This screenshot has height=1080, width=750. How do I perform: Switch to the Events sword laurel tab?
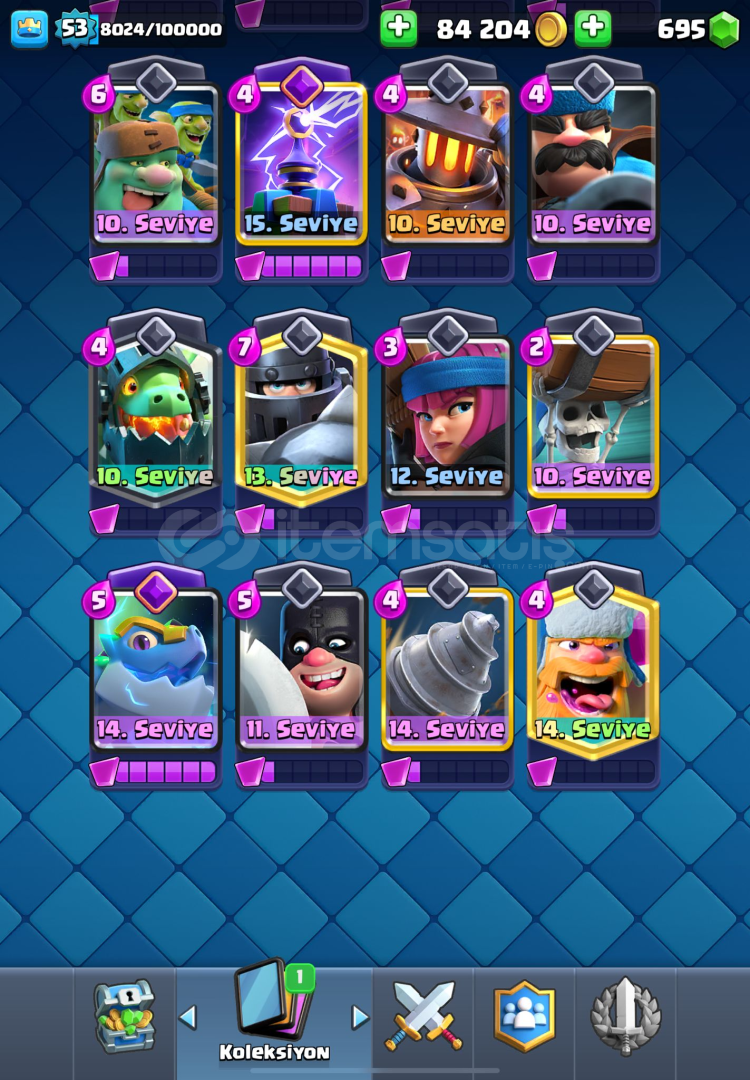coord(625,1015)
